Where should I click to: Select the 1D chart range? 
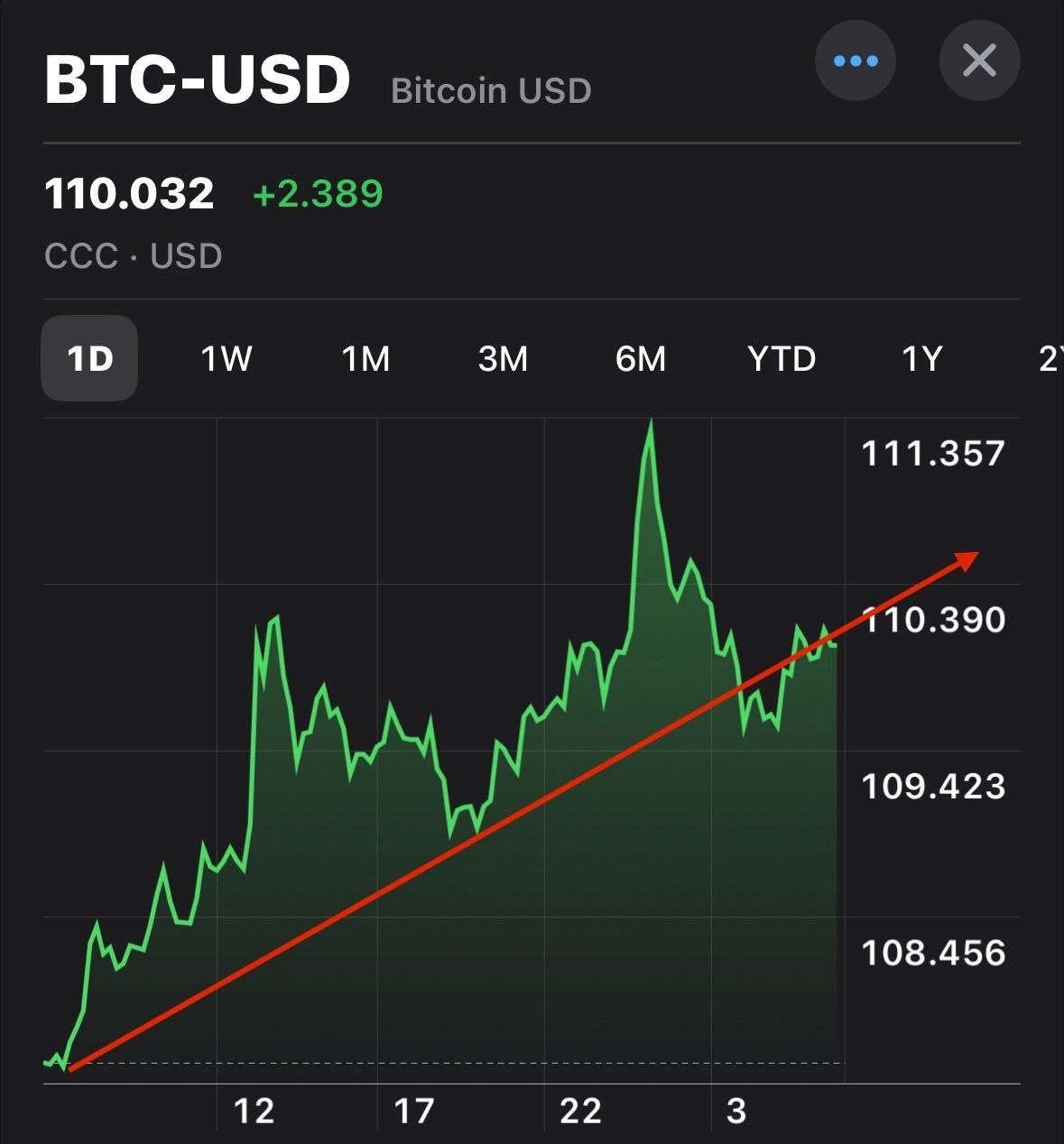coord(89,359)
